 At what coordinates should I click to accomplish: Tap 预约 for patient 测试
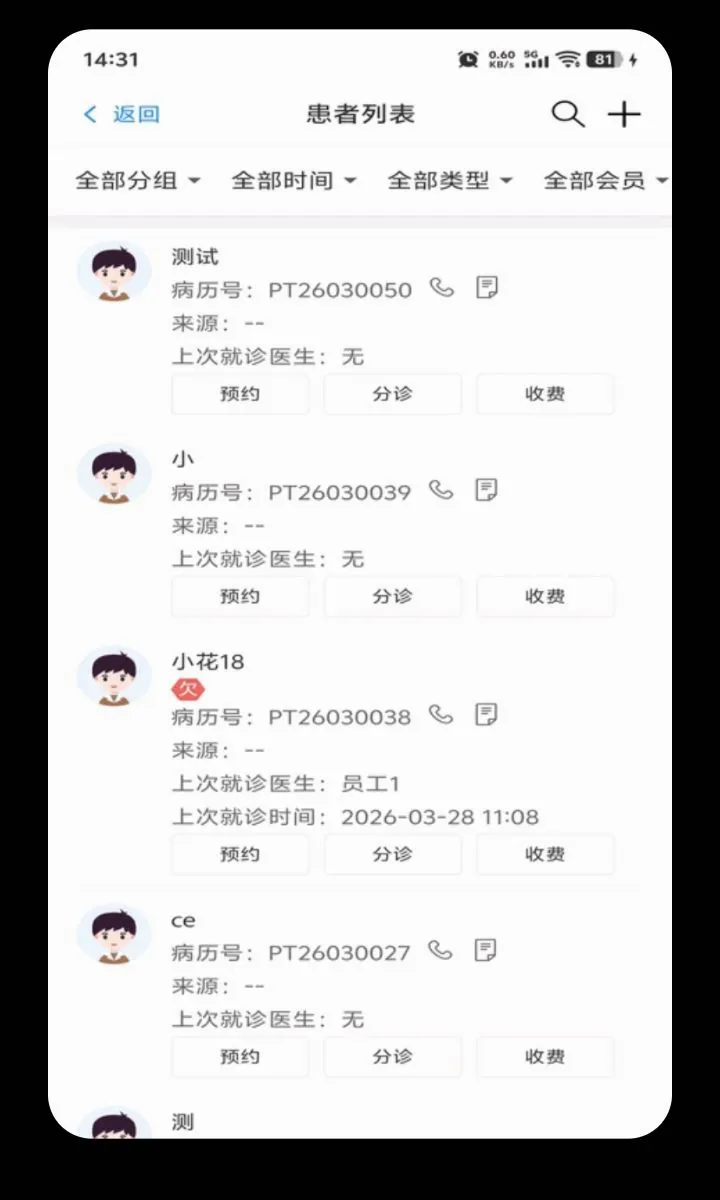[x=240, y=394]
